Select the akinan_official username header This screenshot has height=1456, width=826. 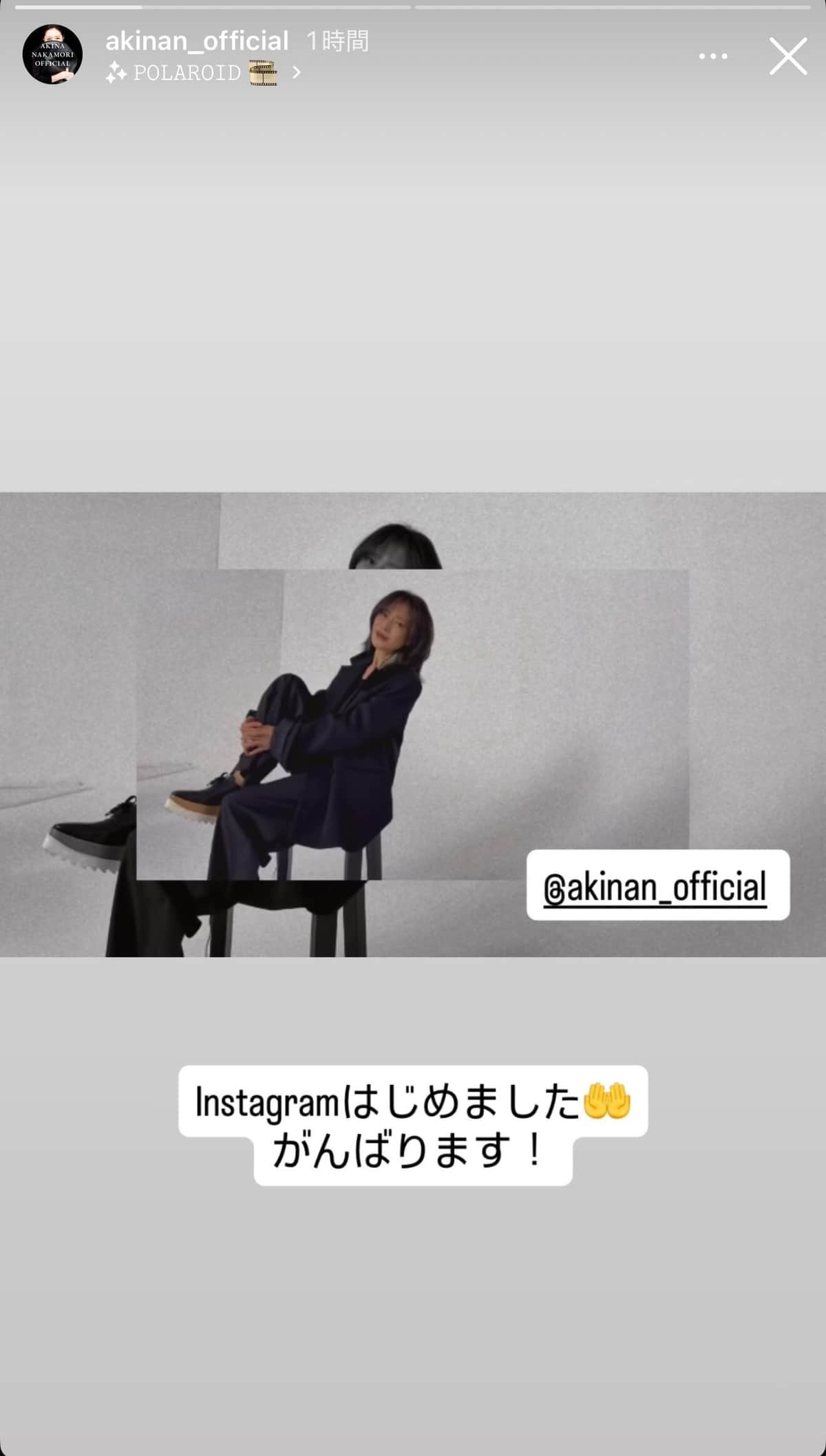[196, 41]
